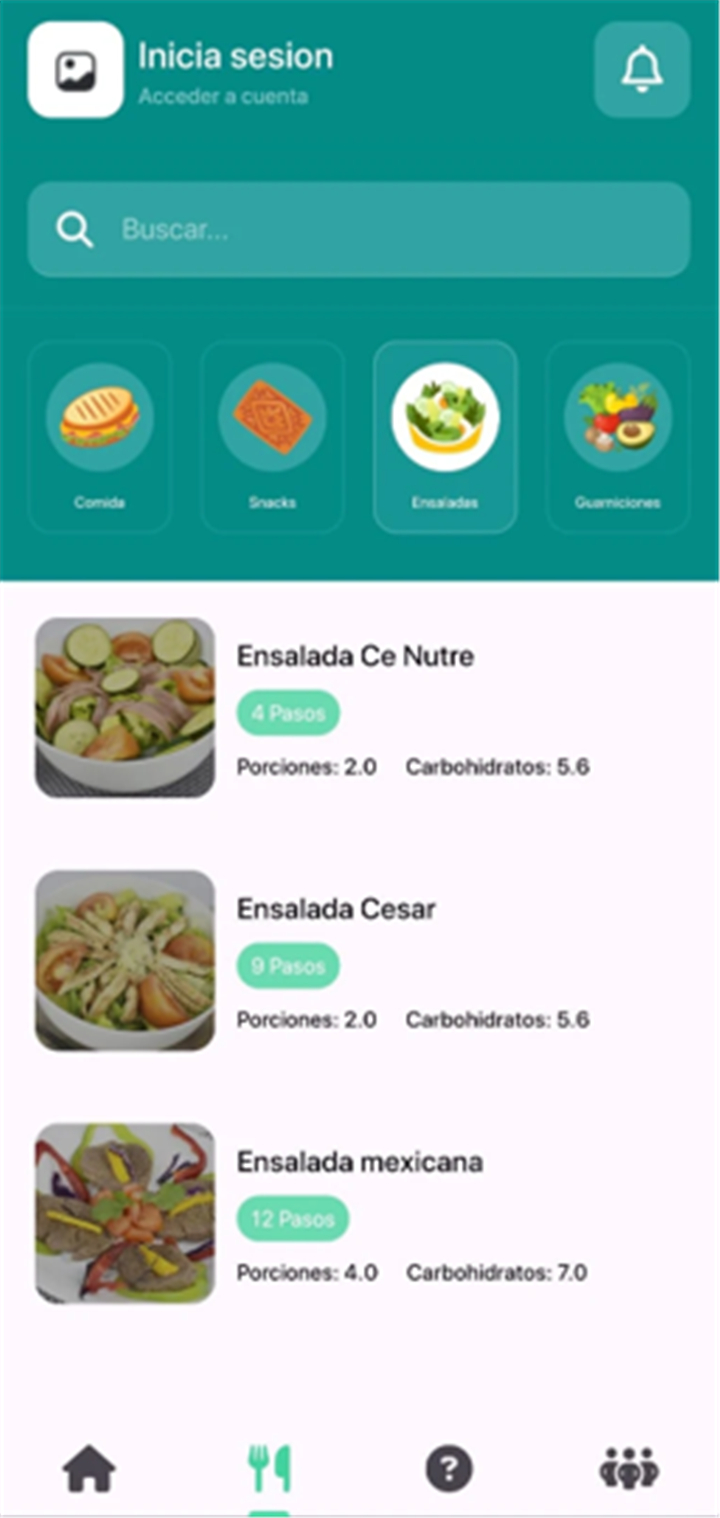The height and width of the screenshot is (1518, 720).
Task: Open the help question mark tab
Action: coord(449,1469)
